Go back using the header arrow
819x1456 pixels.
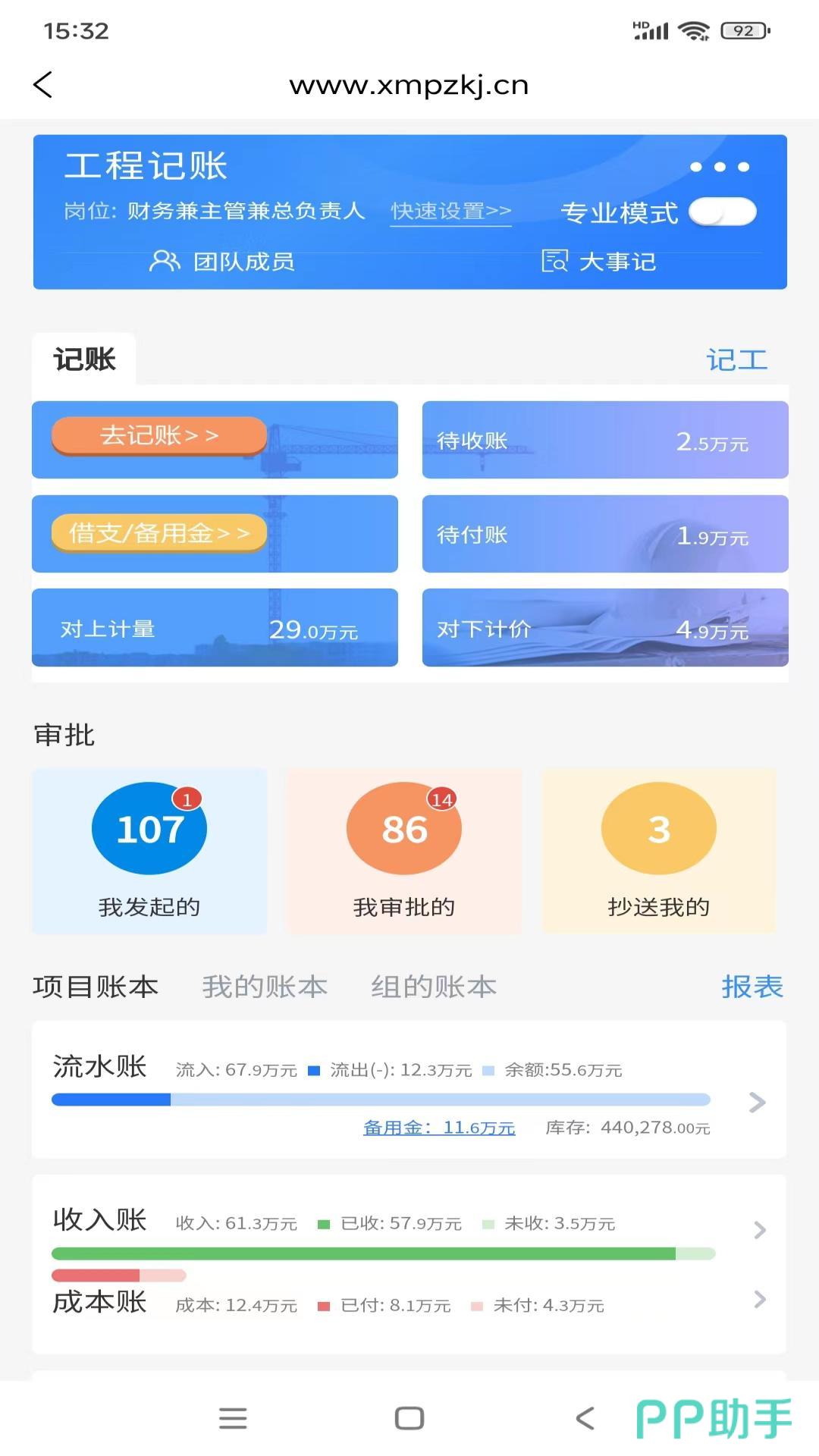tap(43, 84)
